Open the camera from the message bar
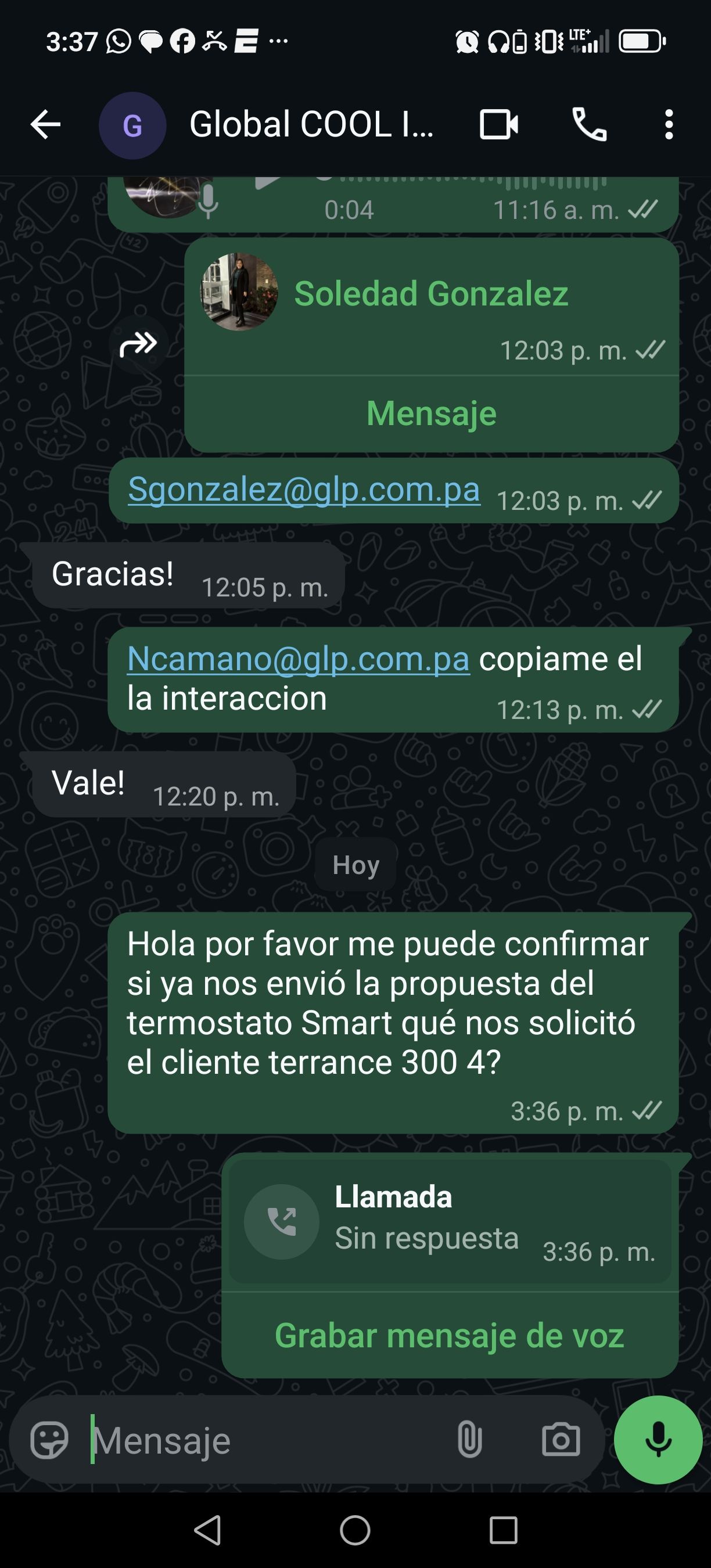 (x=560, y=1441)
